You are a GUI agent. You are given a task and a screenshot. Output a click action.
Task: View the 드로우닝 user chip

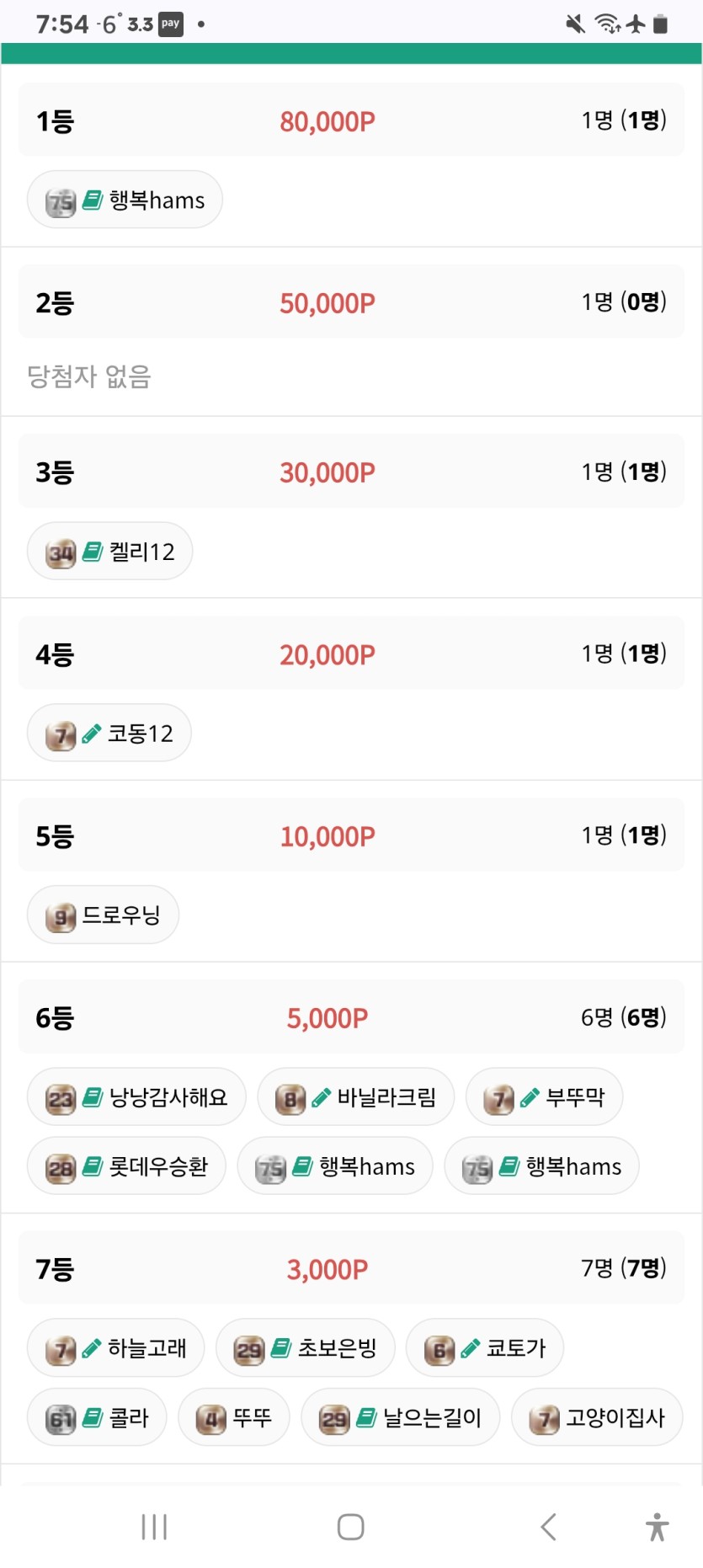pos(103,915)
